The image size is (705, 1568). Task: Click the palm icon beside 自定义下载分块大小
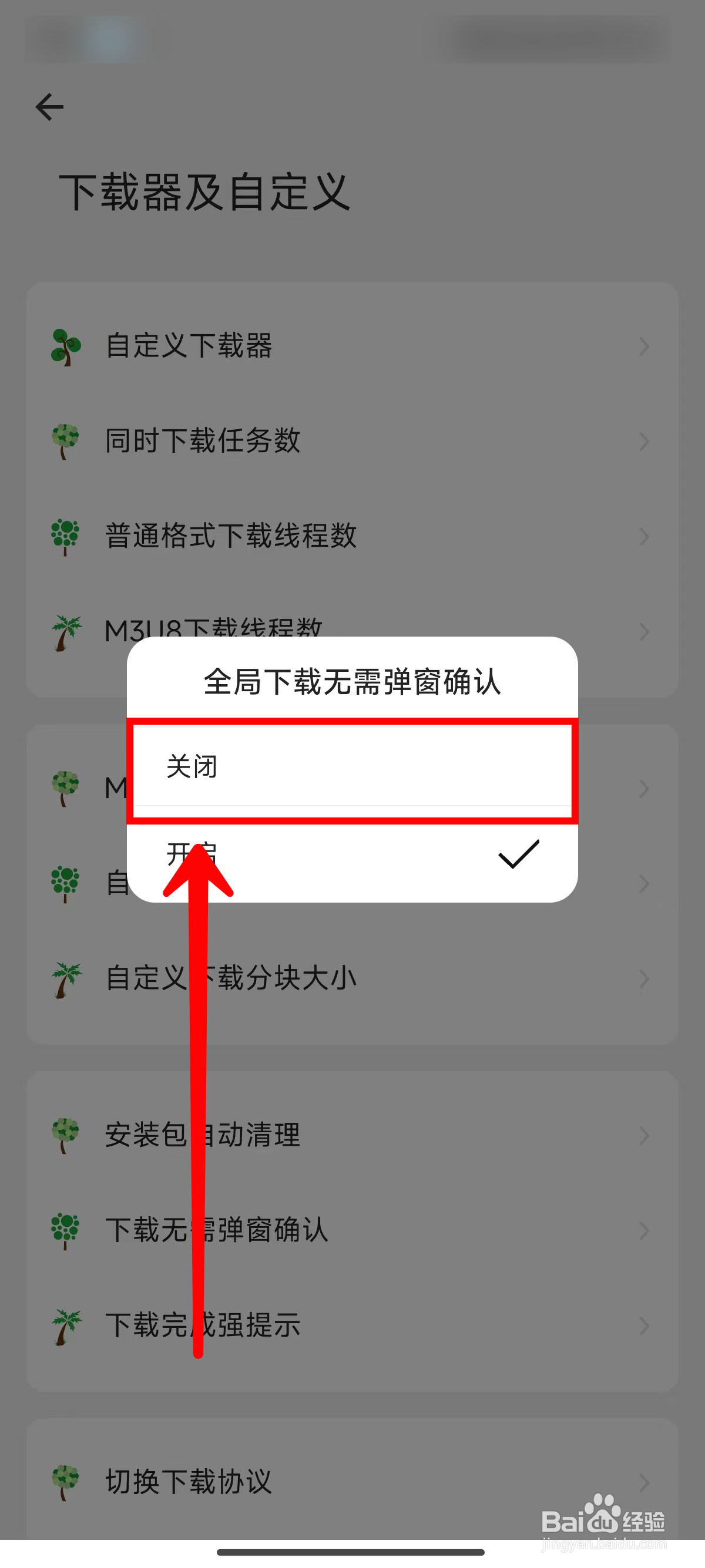(x=68, y=979)
